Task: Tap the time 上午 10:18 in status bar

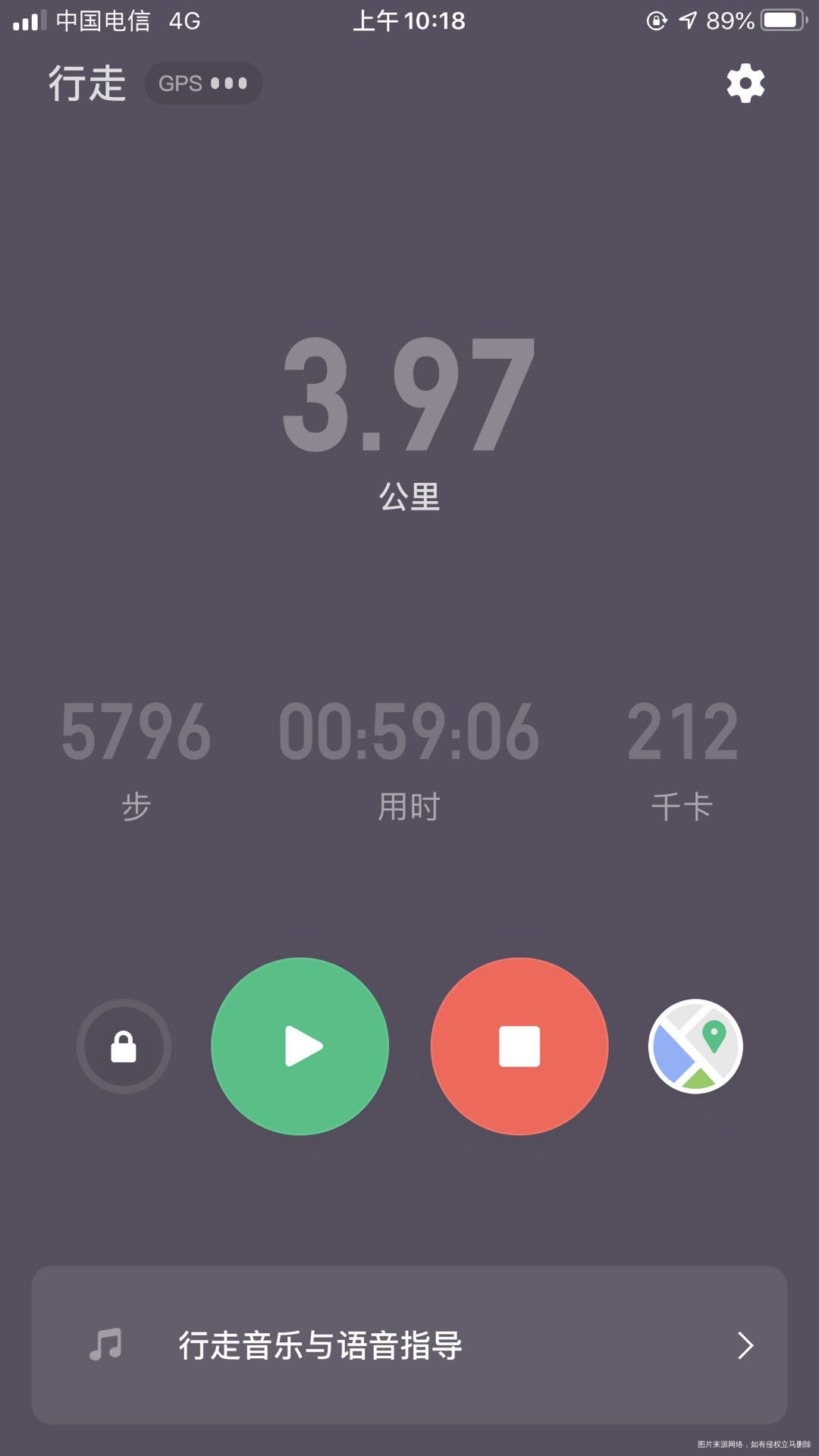Action: click(x=409, y=21)
